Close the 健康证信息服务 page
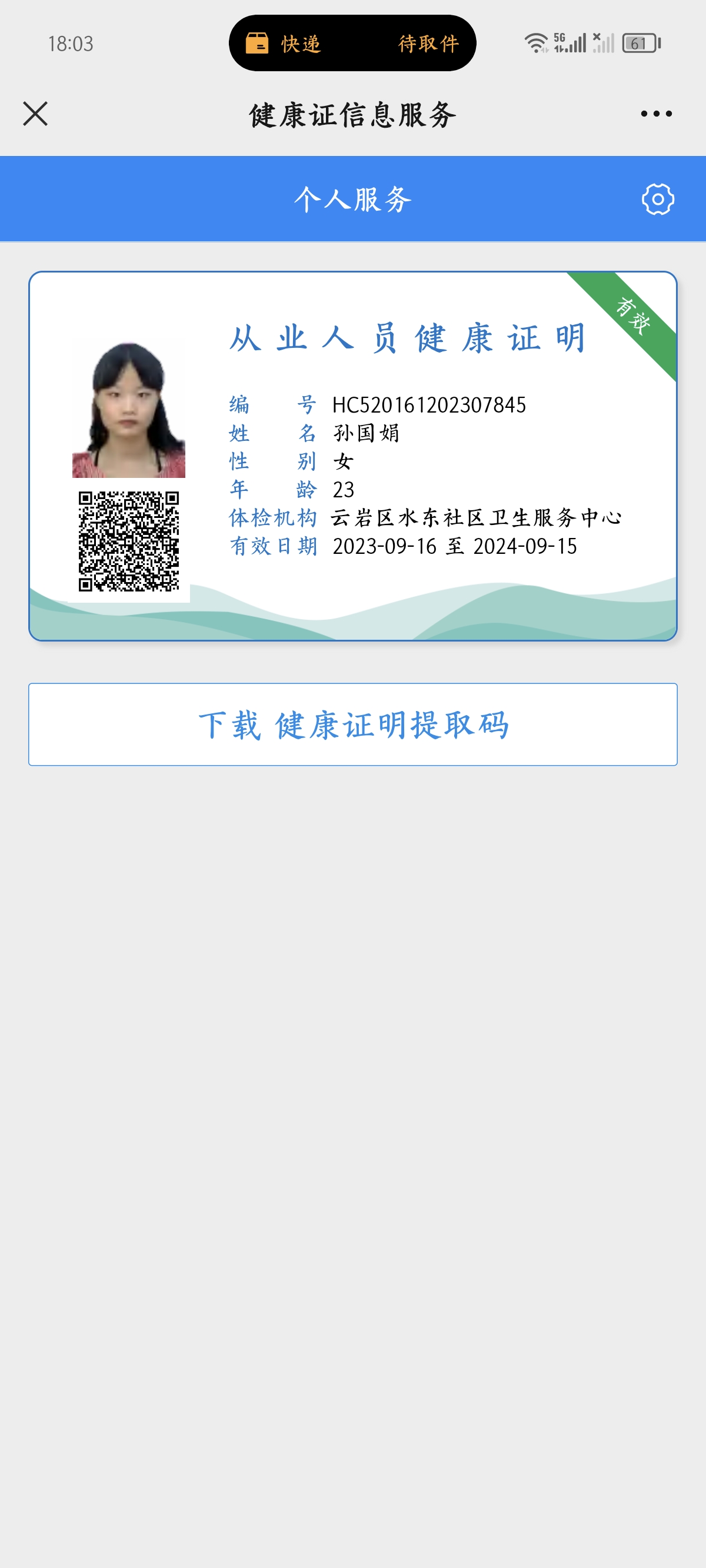706x1568 pixels. tap(35, 114)
